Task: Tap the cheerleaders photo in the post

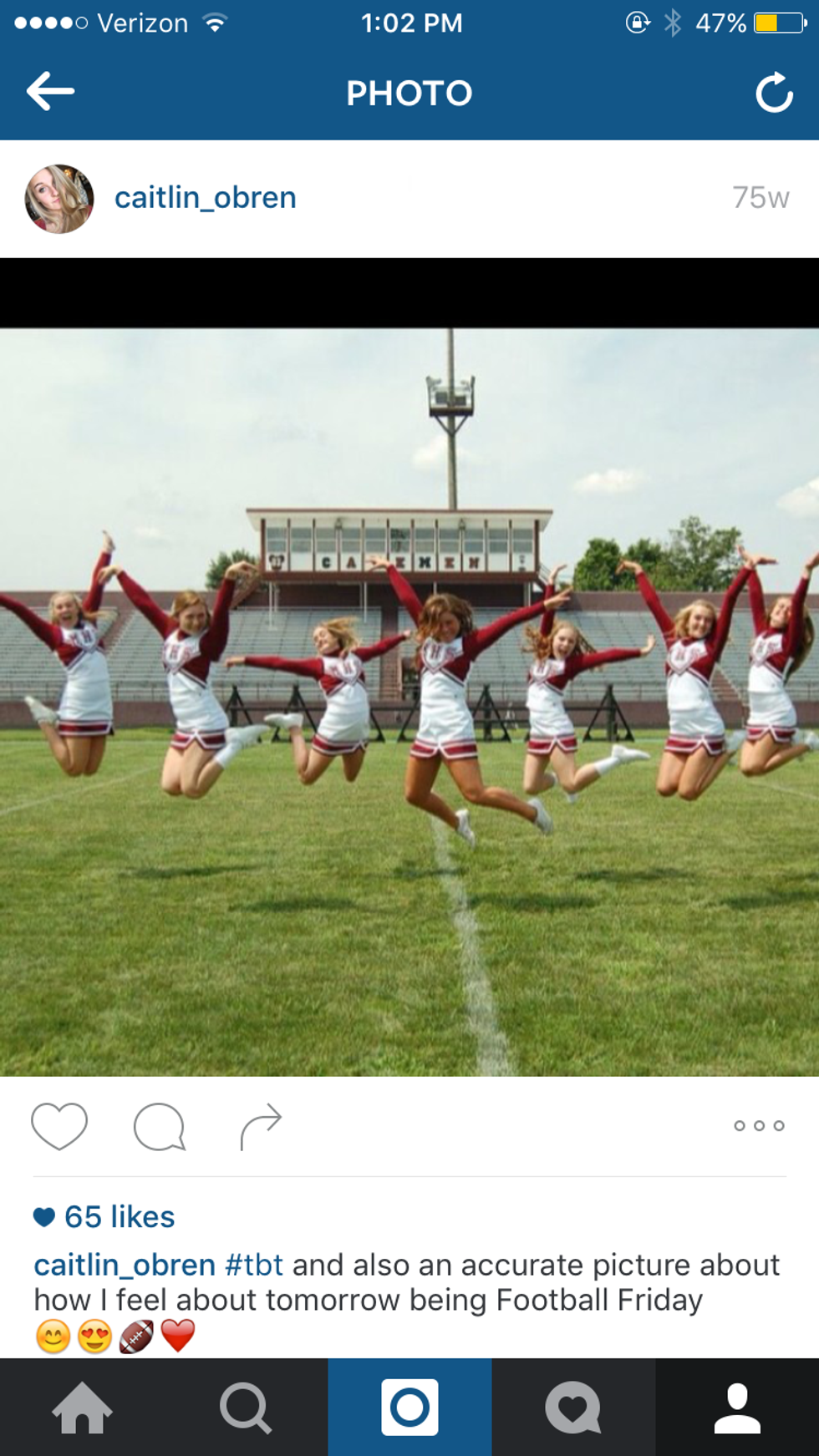Action: (x=409, y=702)
